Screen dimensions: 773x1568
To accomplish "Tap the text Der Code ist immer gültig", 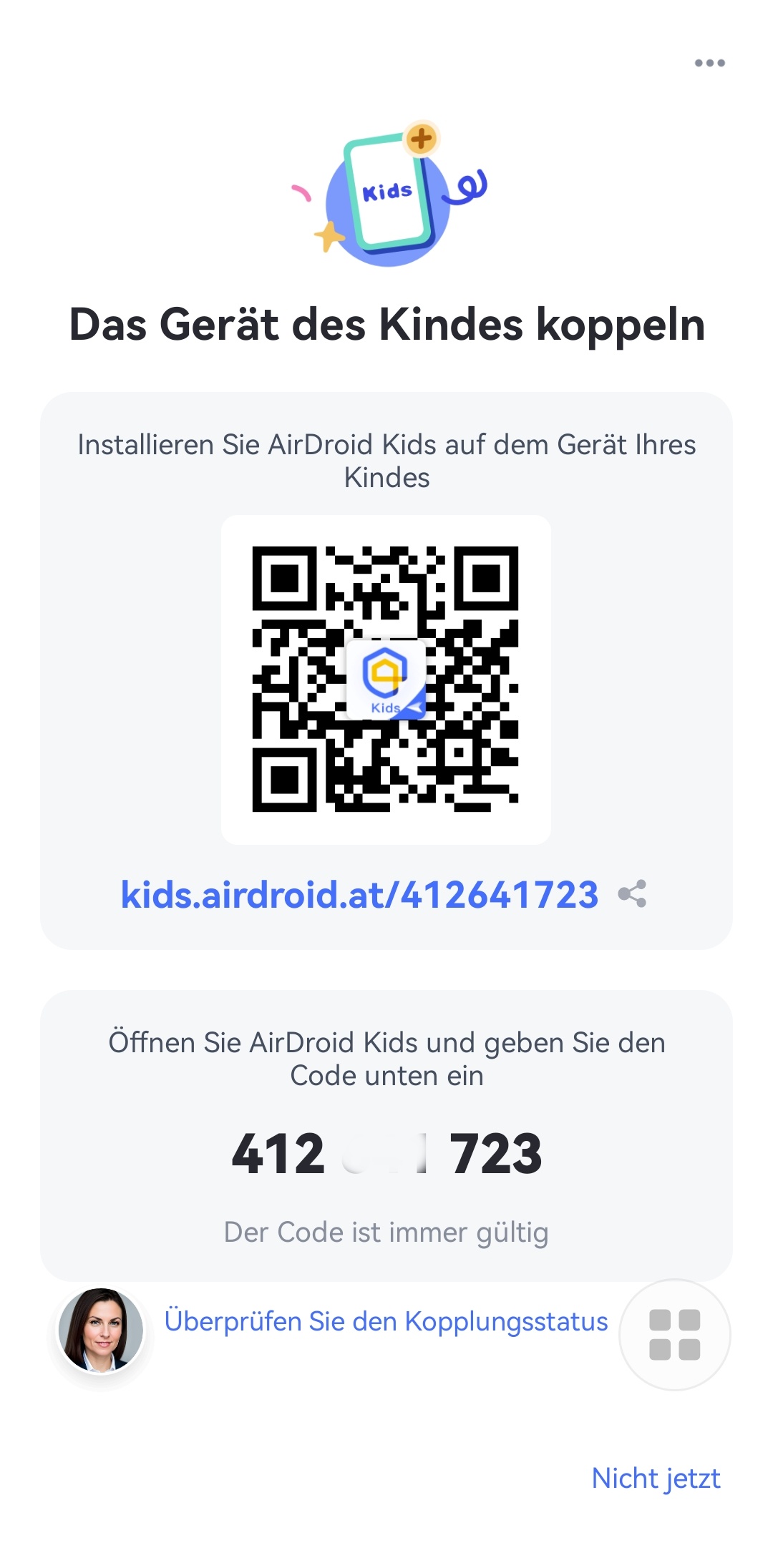I will [x=386, y=1232].
